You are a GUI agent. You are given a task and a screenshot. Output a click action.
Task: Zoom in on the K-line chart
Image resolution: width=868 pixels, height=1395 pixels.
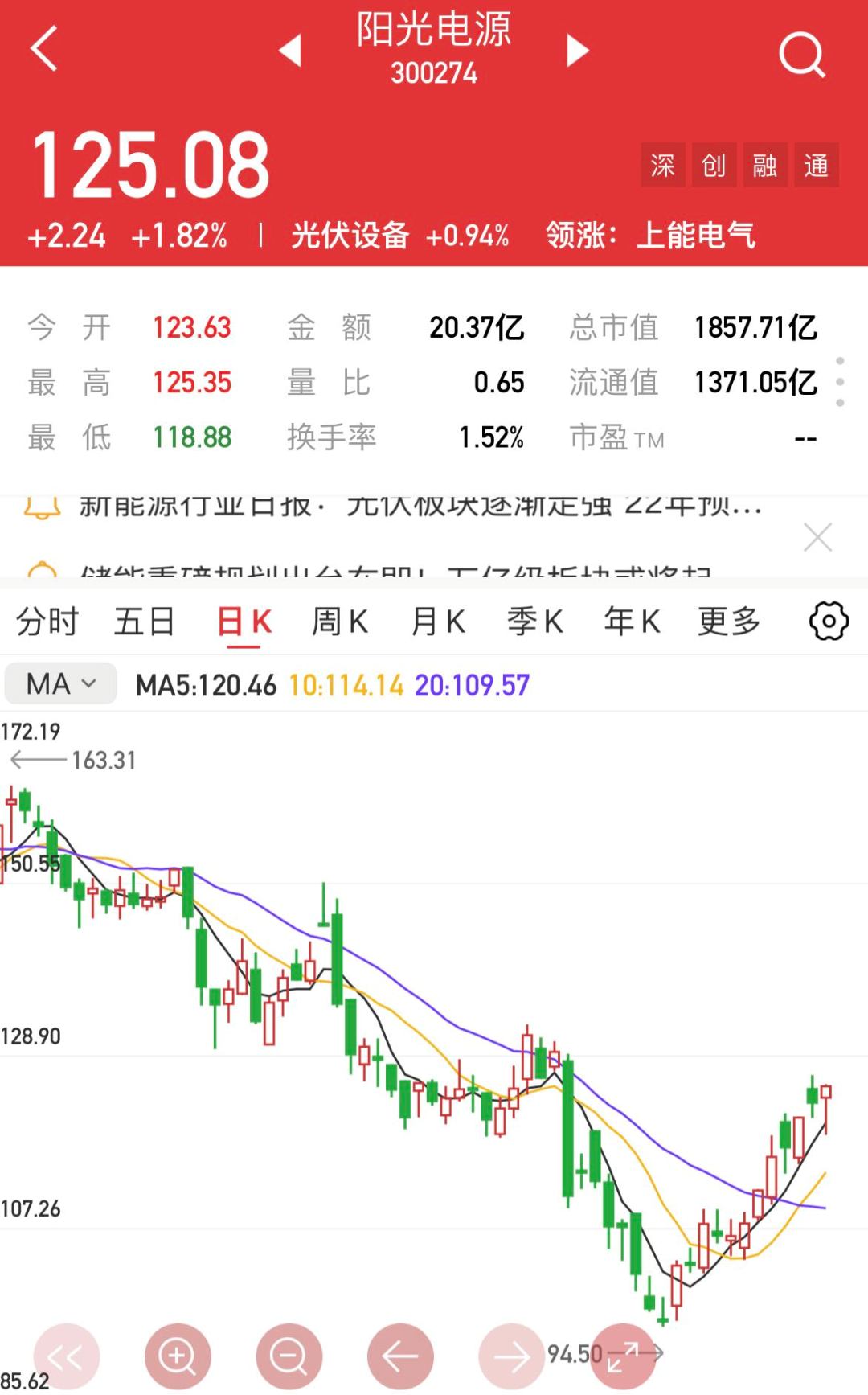tap(178, 1356)
